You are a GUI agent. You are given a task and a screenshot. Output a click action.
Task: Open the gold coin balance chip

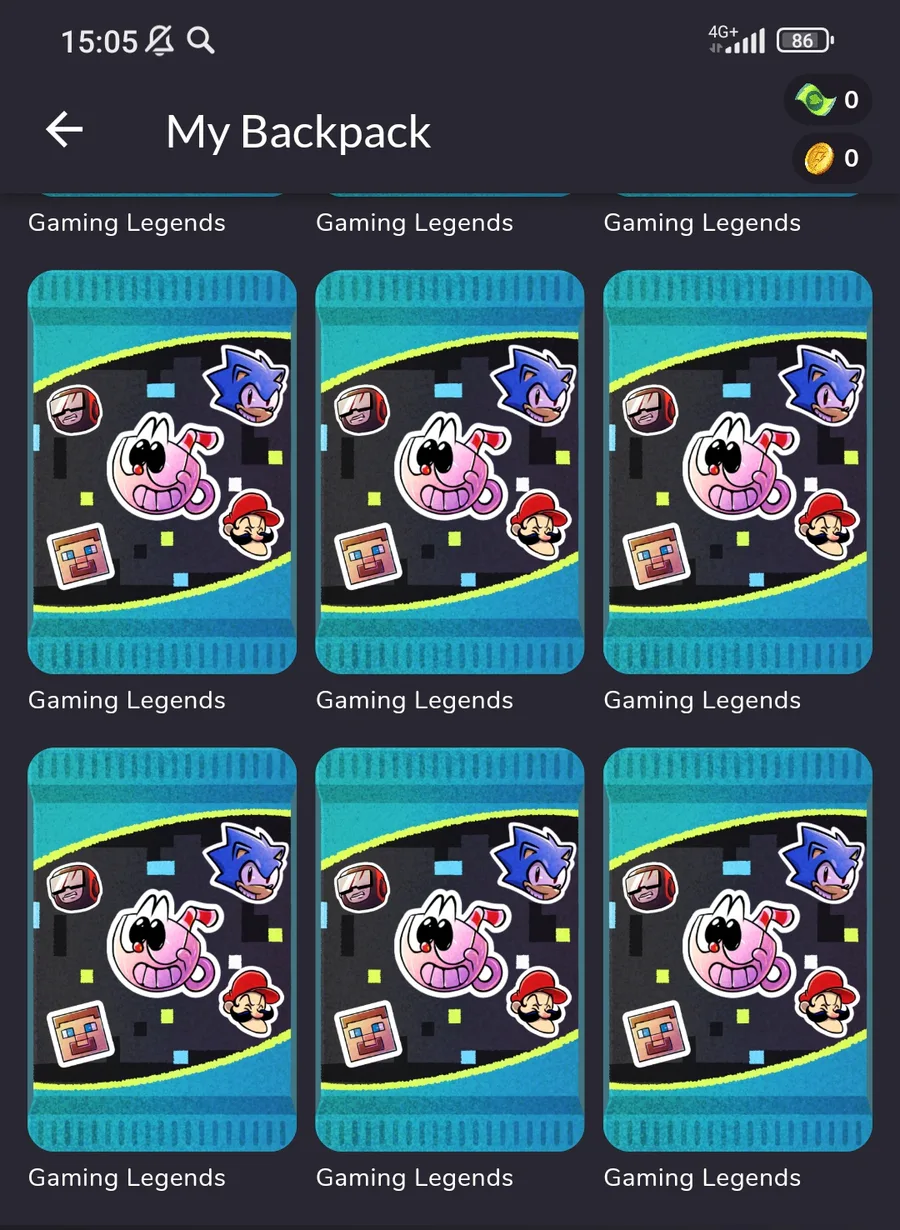coord(830,158)
